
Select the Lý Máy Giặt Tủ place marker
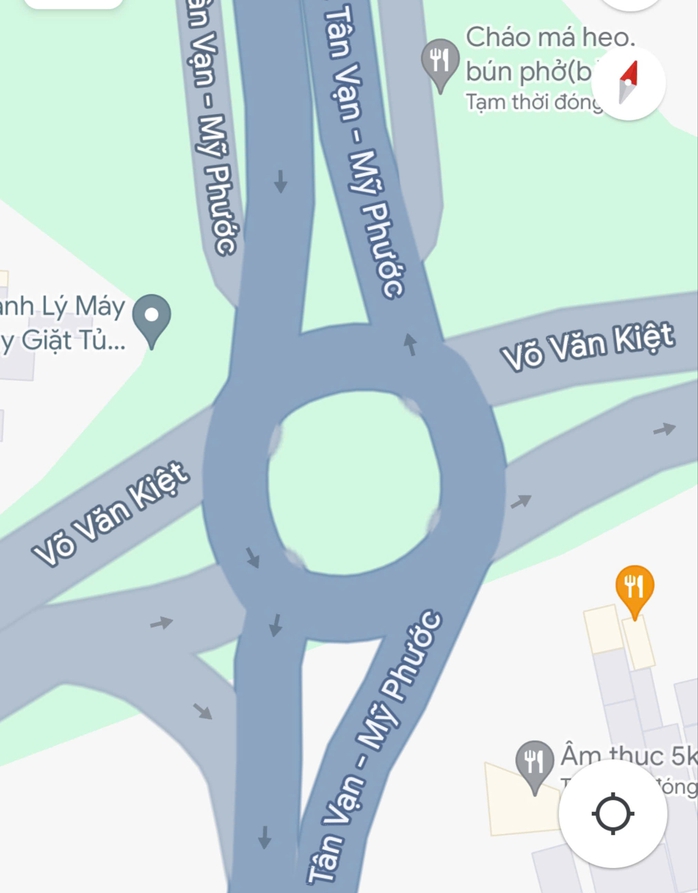[152, 318]
